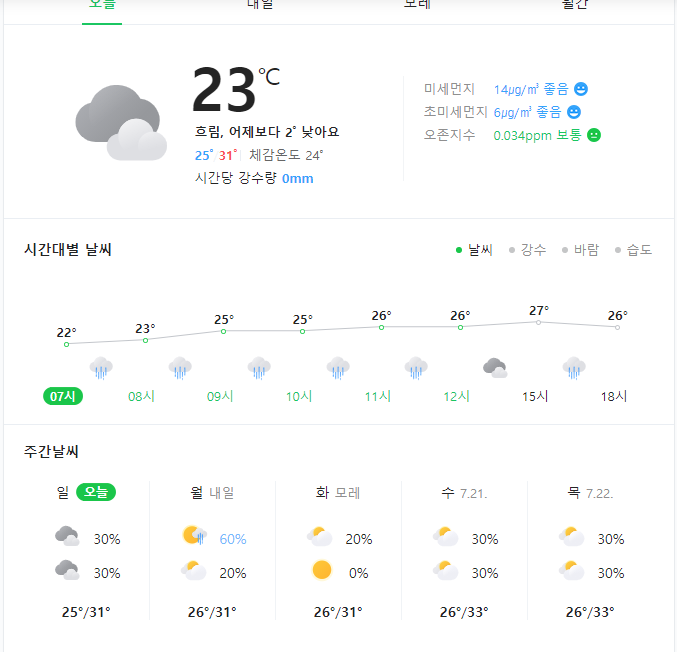The image size is (677, 652).
Task: Show hourly 바람 chart
Action: [x=581, y=250]
